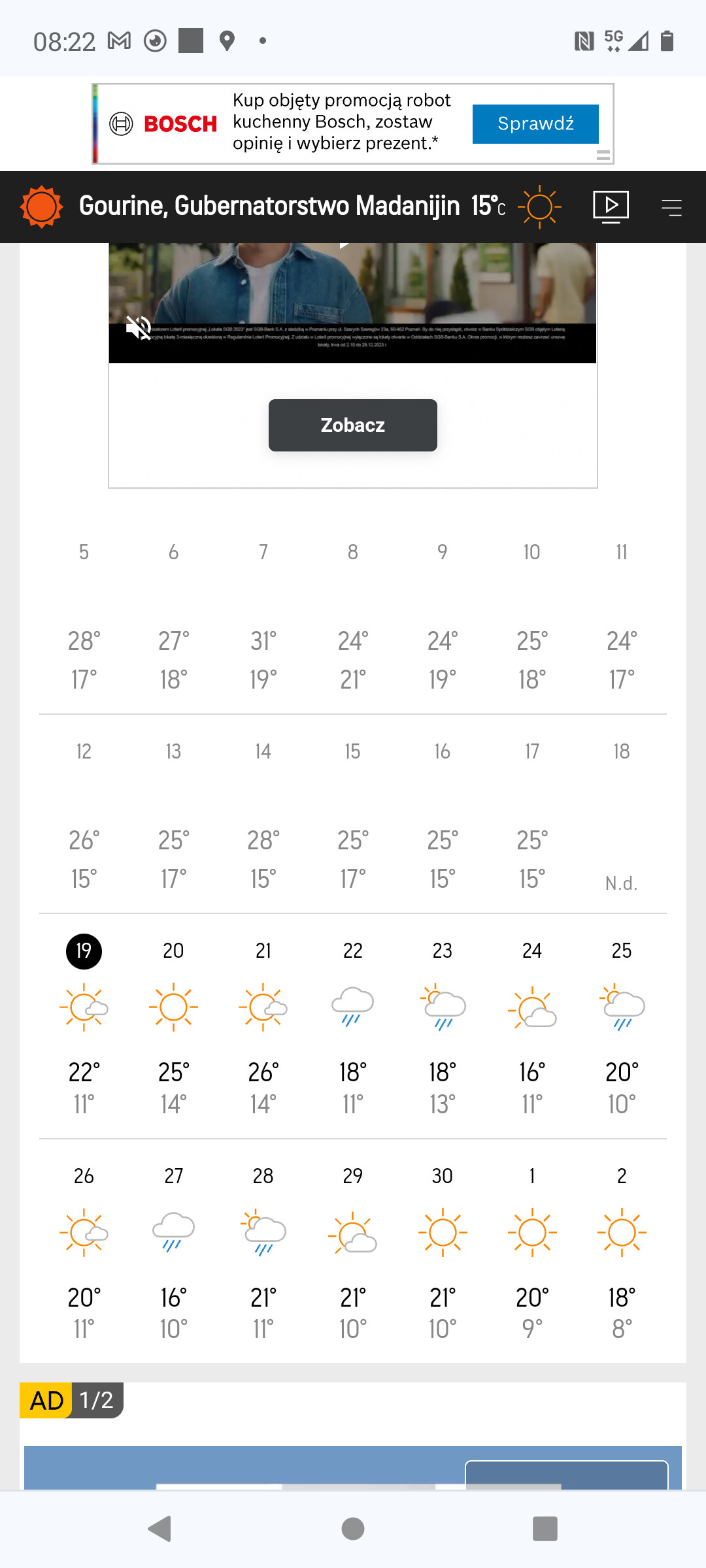View day 22 rainy forecast

click(x=352, y=1026)
